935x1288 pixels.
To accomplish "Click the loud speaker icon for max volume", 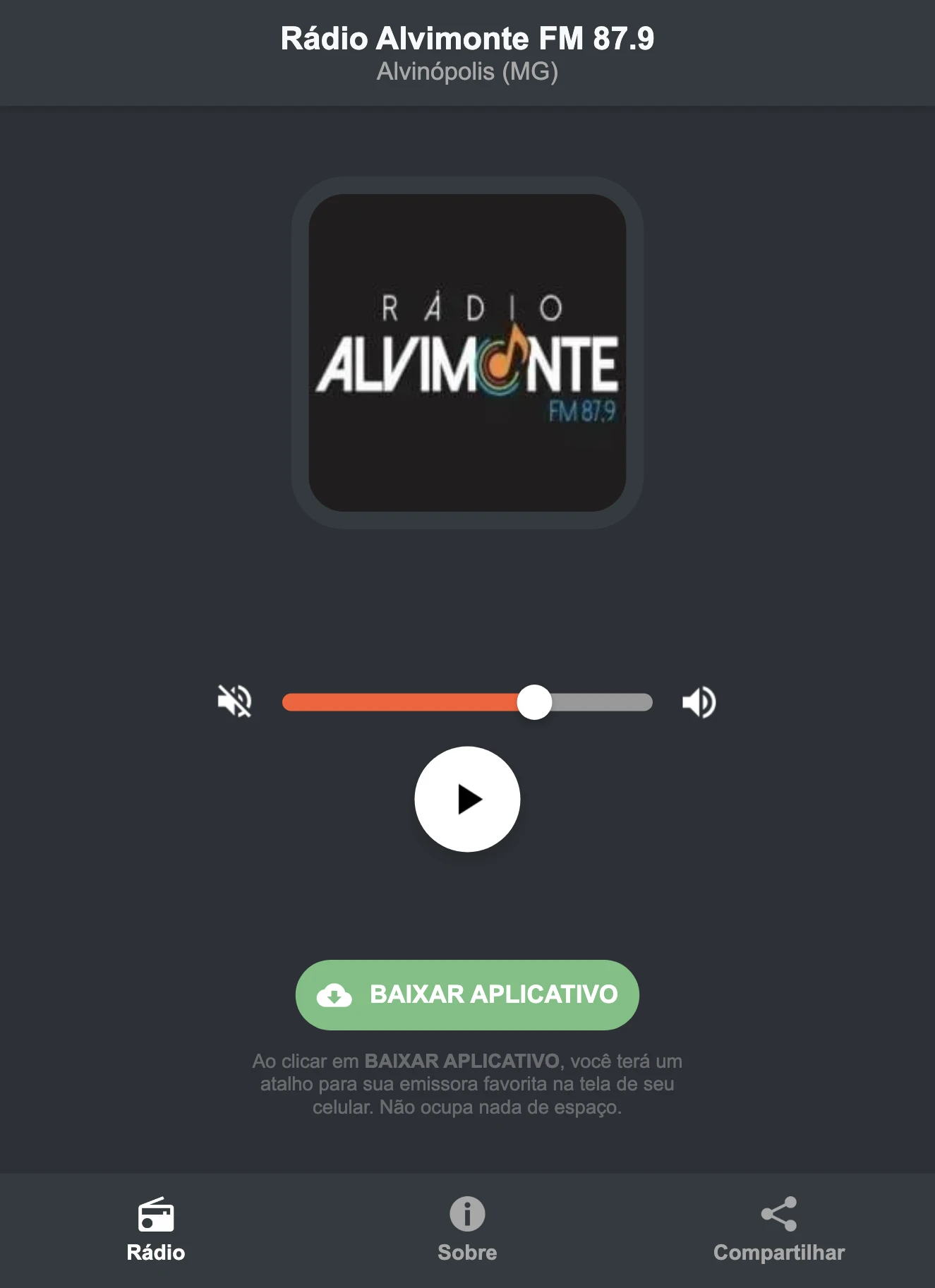I will click(x=699, y=701).
